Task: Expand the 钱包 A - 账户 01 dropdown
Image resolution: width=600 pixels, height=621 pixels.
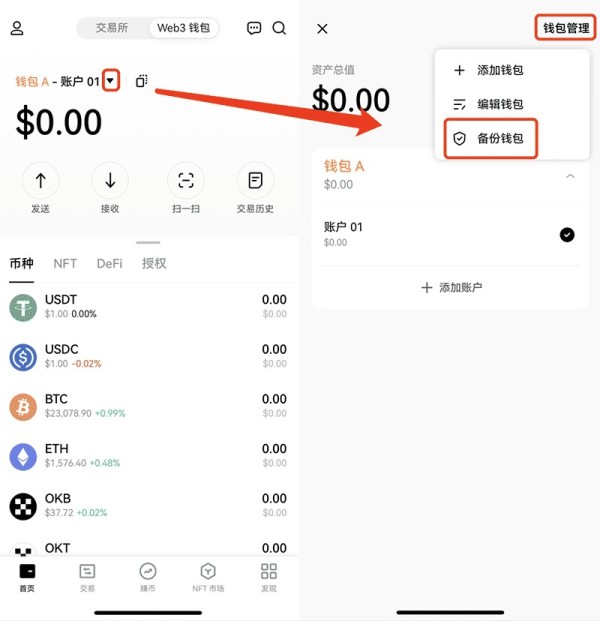Action: [x=110, y=81]
